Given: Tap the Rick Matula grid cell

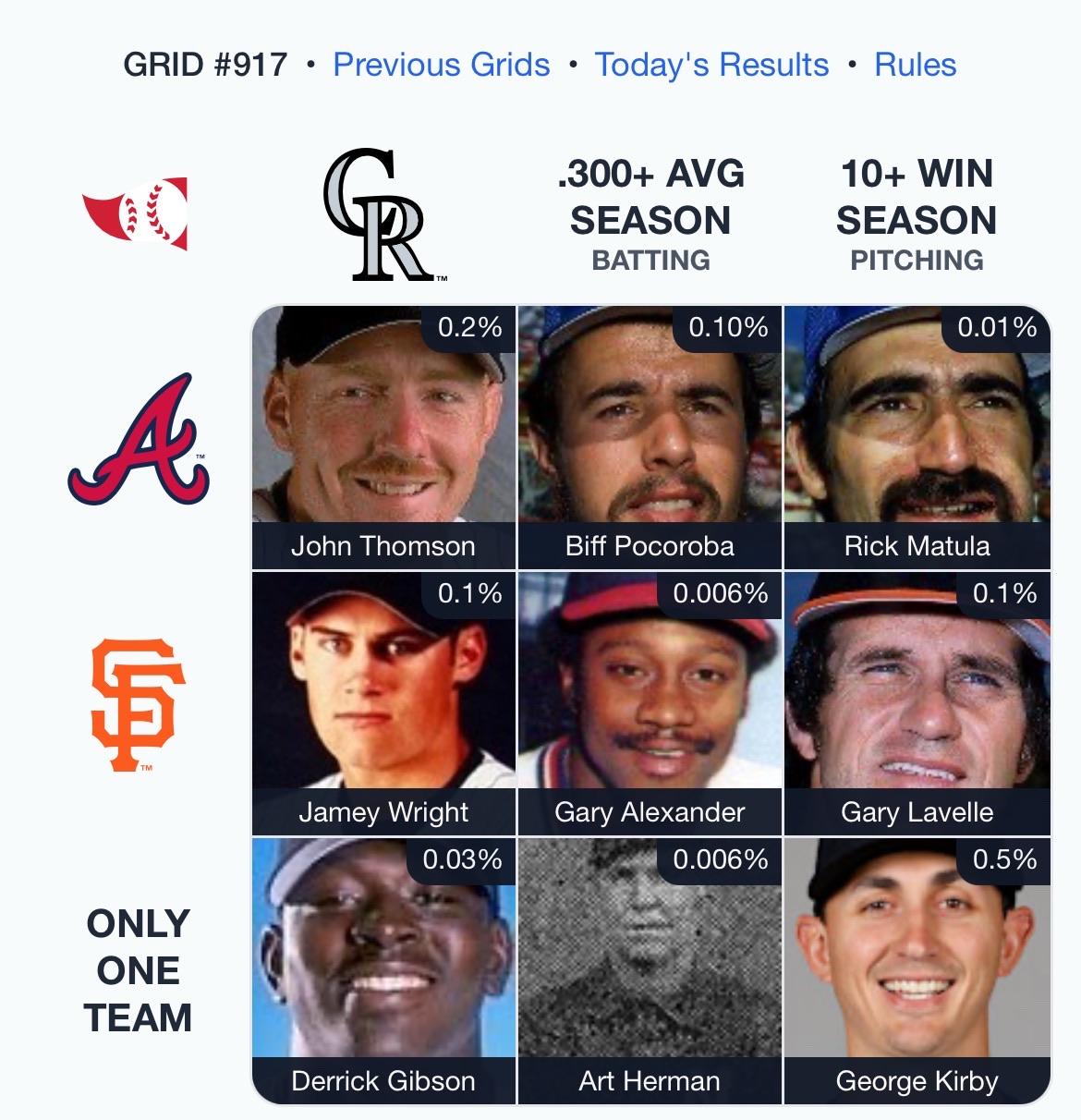Looking at the screenshot, I should (917, 437).
